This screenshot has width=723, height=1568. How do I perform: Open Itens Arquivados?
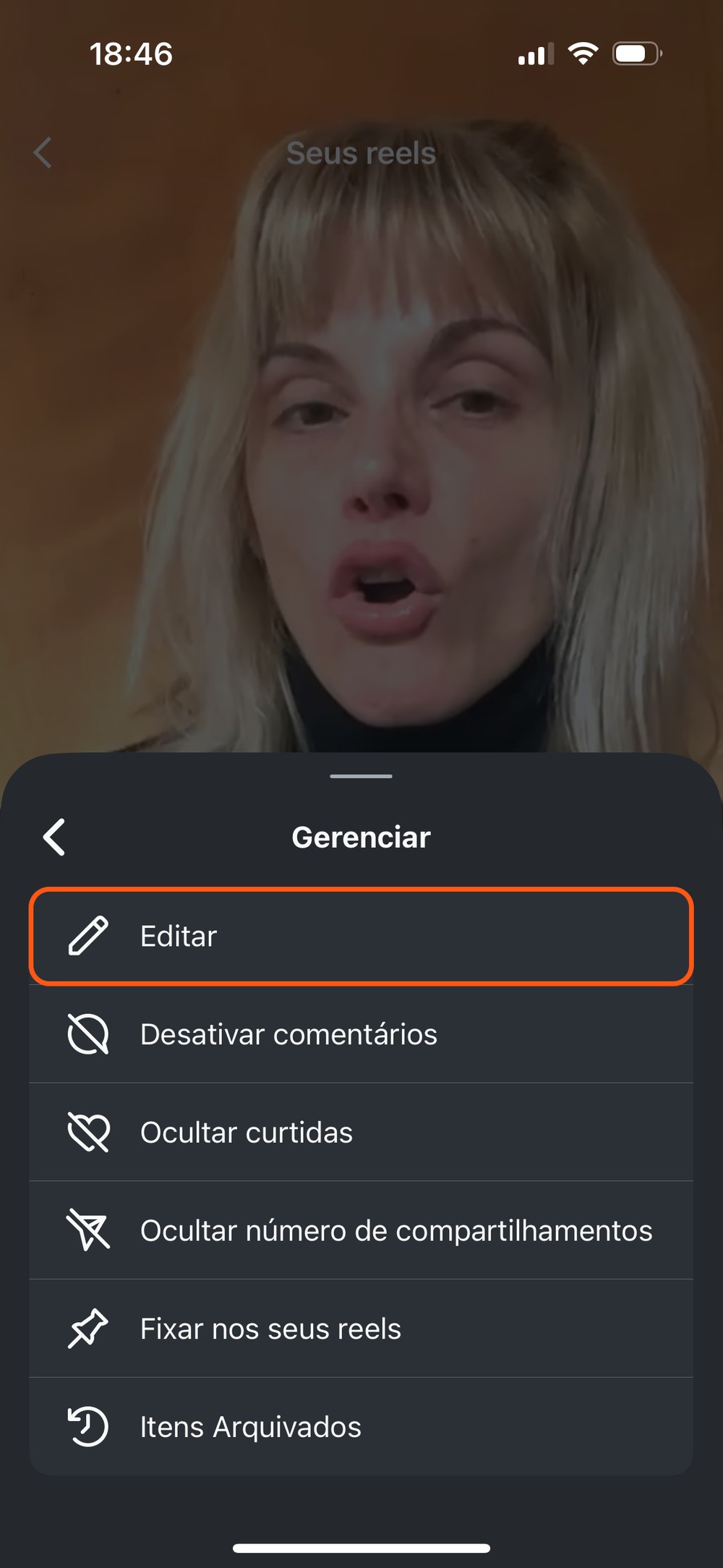click(x=360, y=1427)
